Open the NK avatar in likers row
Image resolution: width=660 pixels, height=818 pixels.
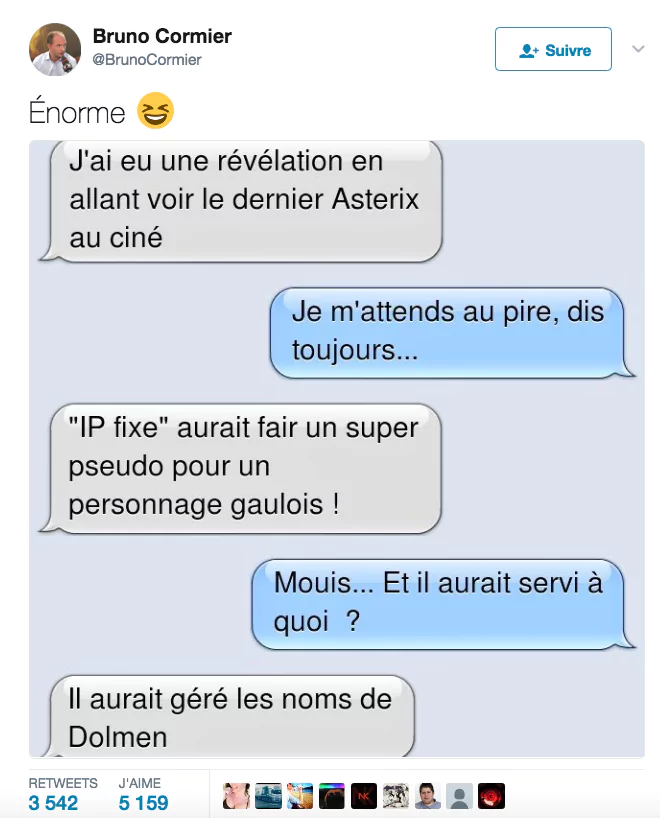[x=364, y=795]
